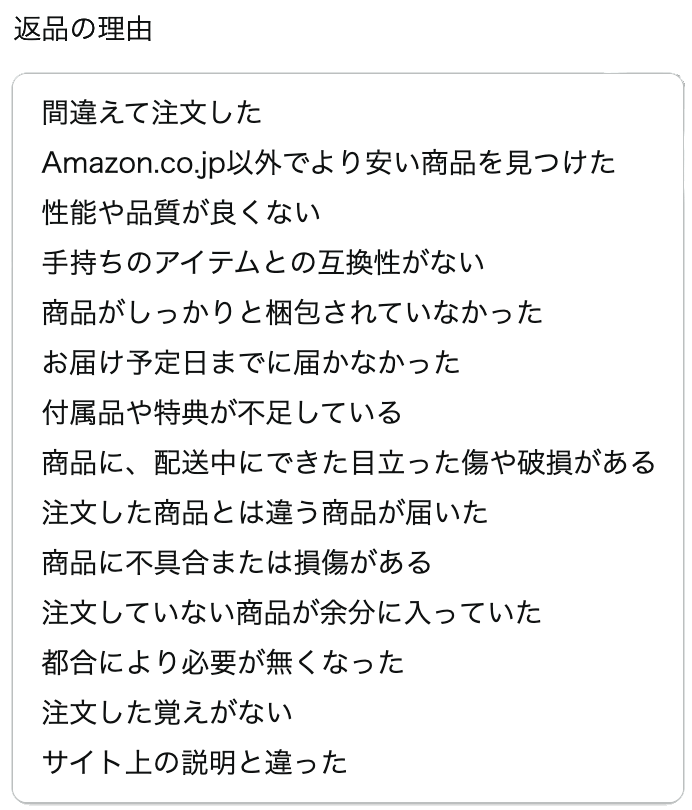Select 間違えて注文した as return reason
The height and width of the screenshot is (810, 692).
coord(152,112)
